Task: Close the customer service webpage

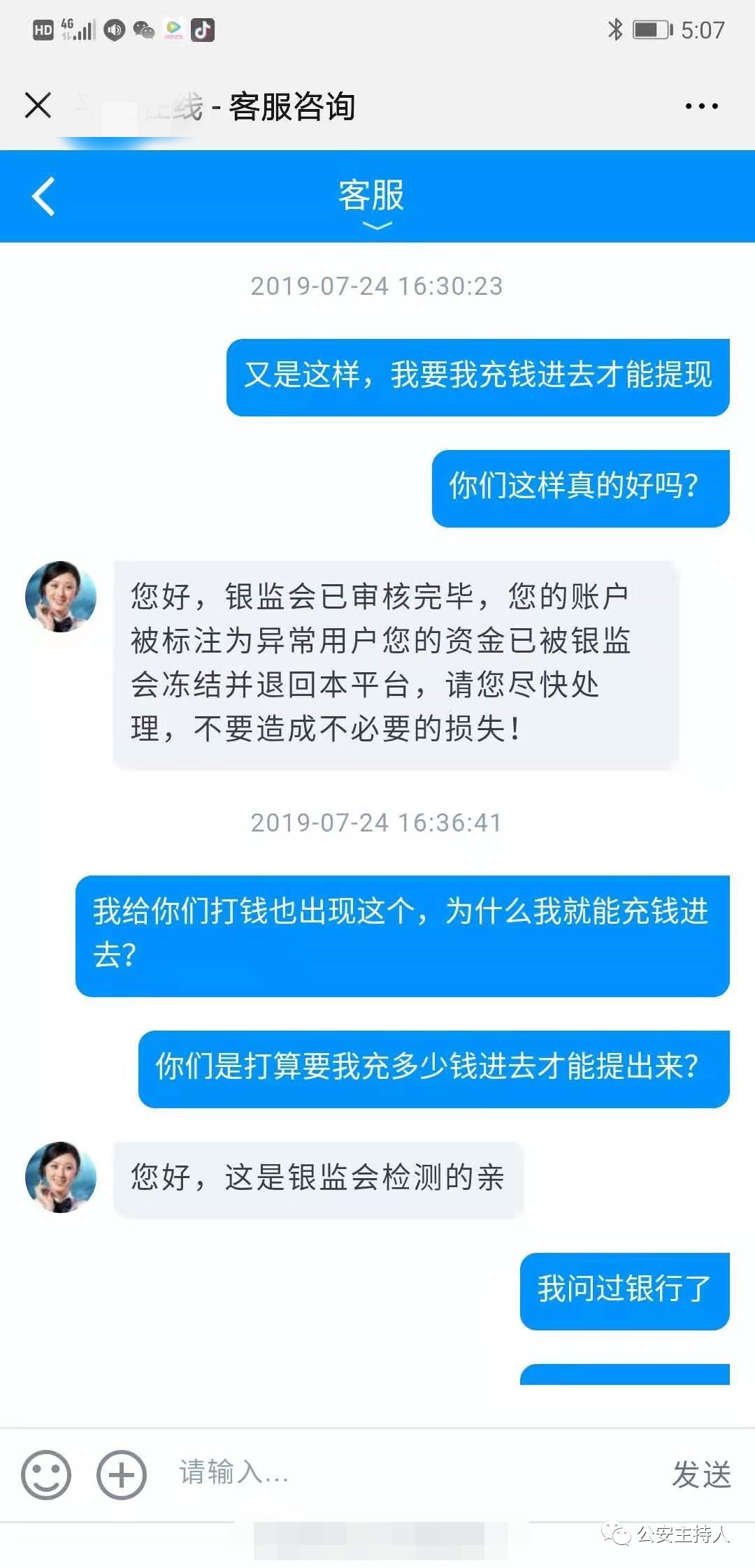Action: tap(38, 106)
